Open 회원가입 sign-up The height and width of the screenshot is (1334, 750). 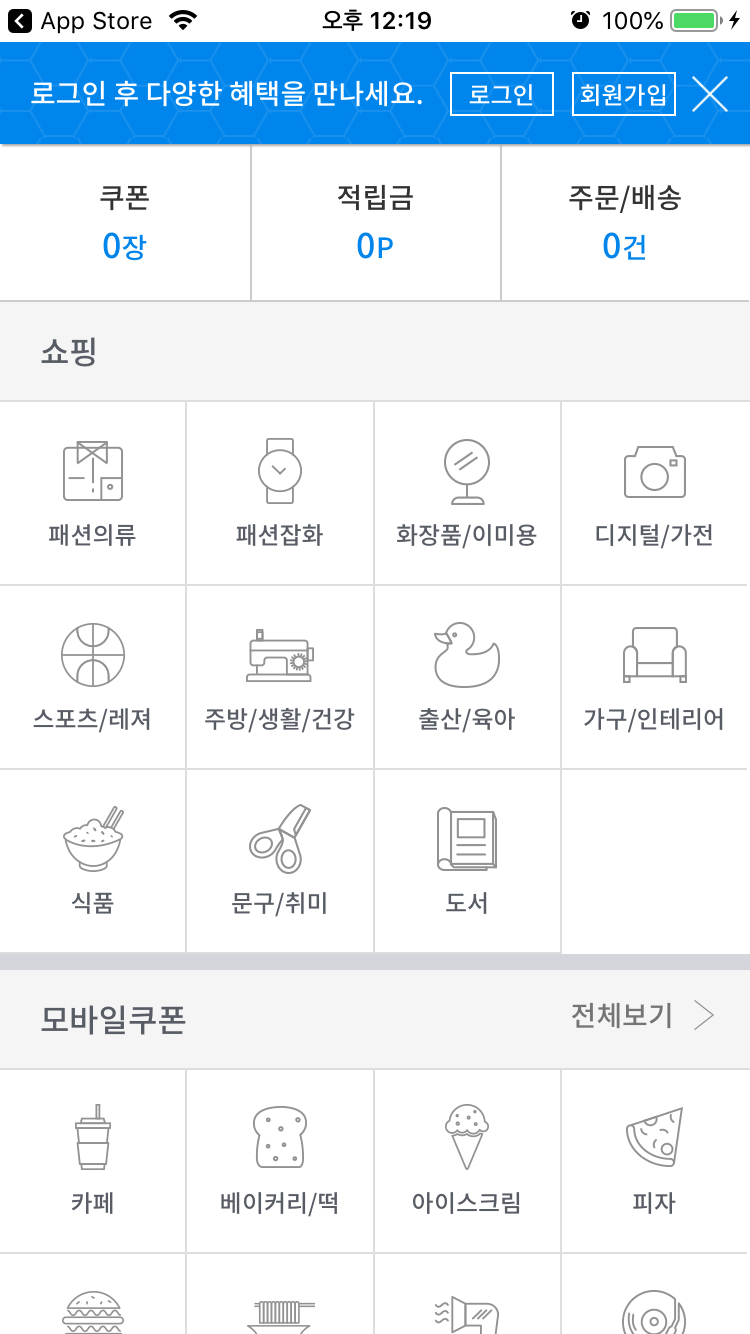(623, 95)
